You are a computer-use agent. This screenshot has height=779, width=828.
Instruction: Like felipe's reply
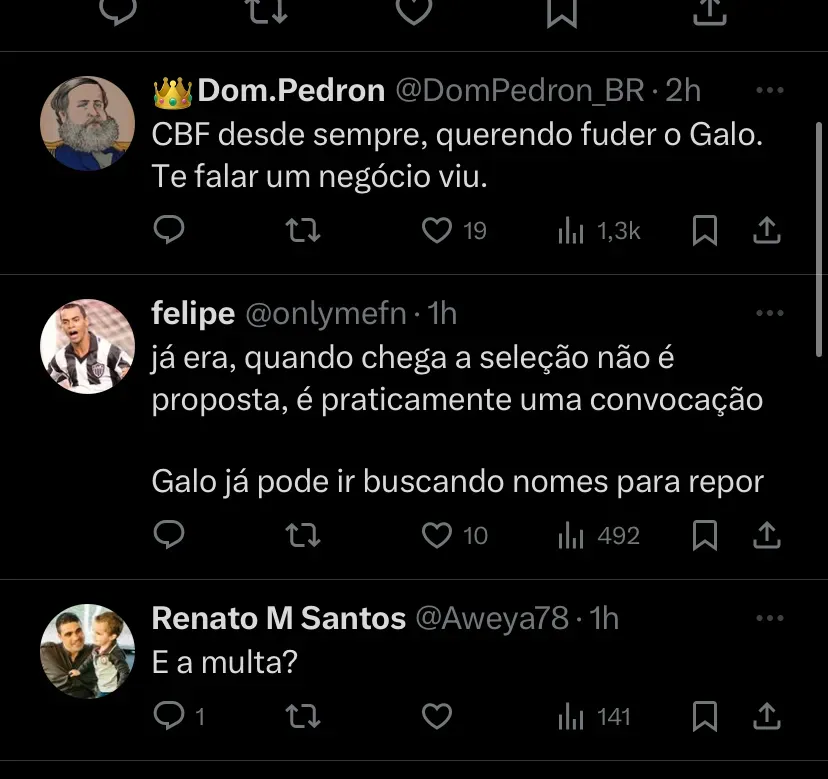[x=437, y=535]
